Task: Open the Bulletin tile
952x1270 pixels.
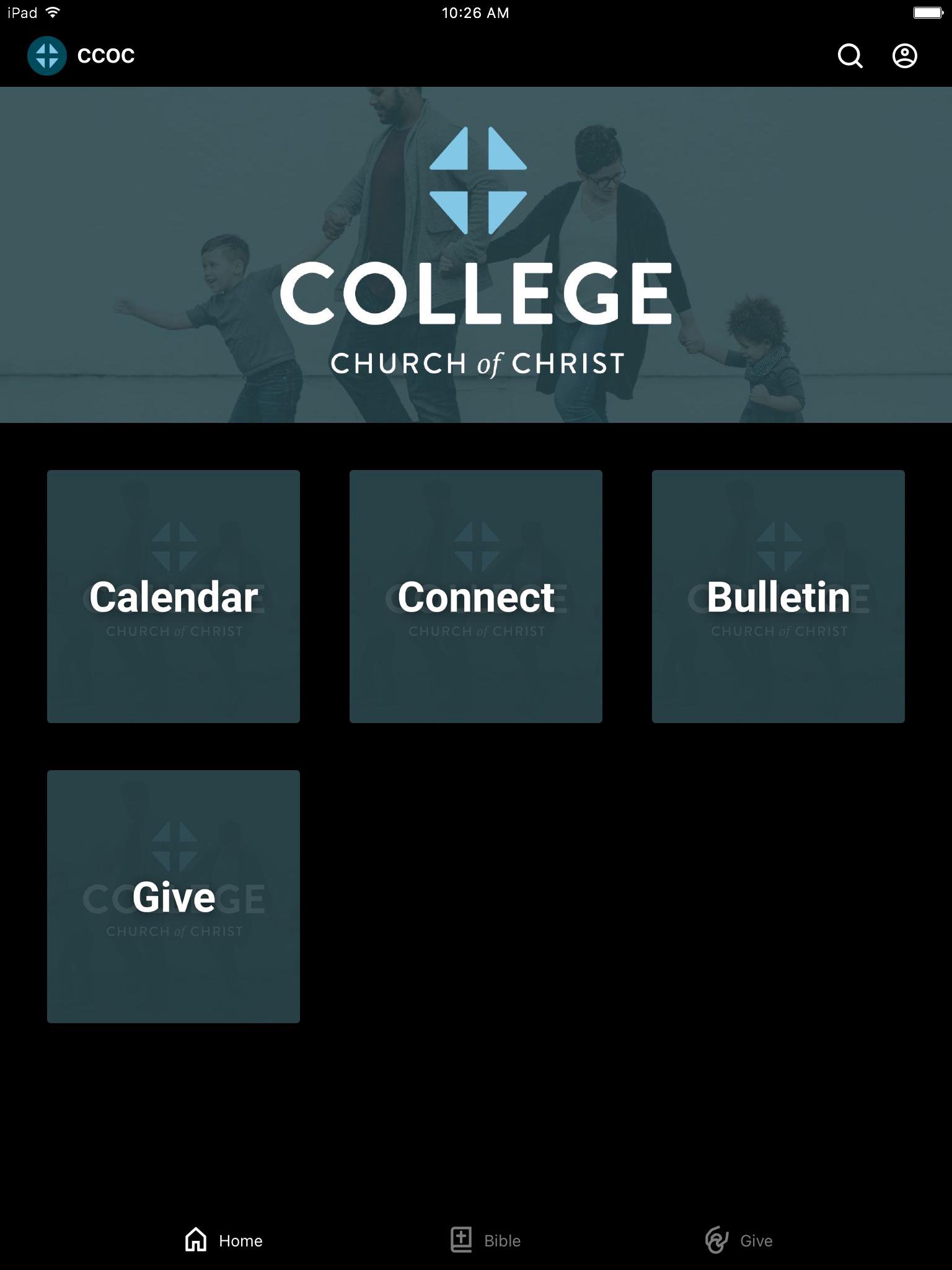Action: point(778,597)
